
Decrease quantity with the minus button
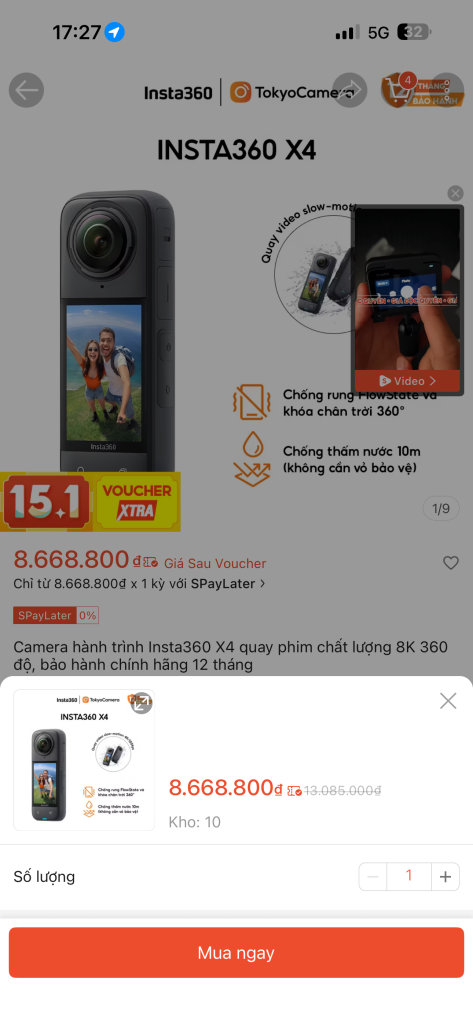pyautogui.click(x=373, y=876)
